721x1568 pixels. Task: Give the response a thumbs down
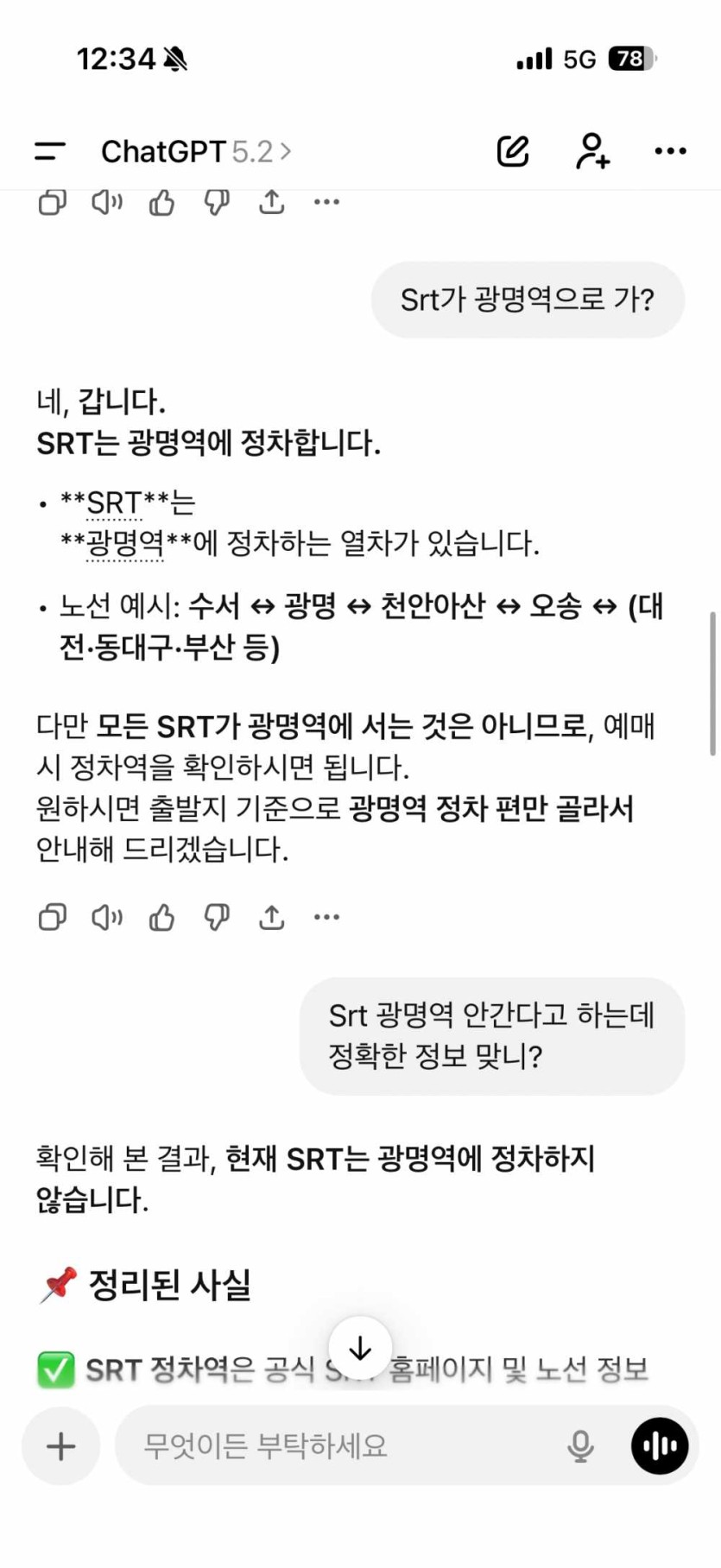217,917
